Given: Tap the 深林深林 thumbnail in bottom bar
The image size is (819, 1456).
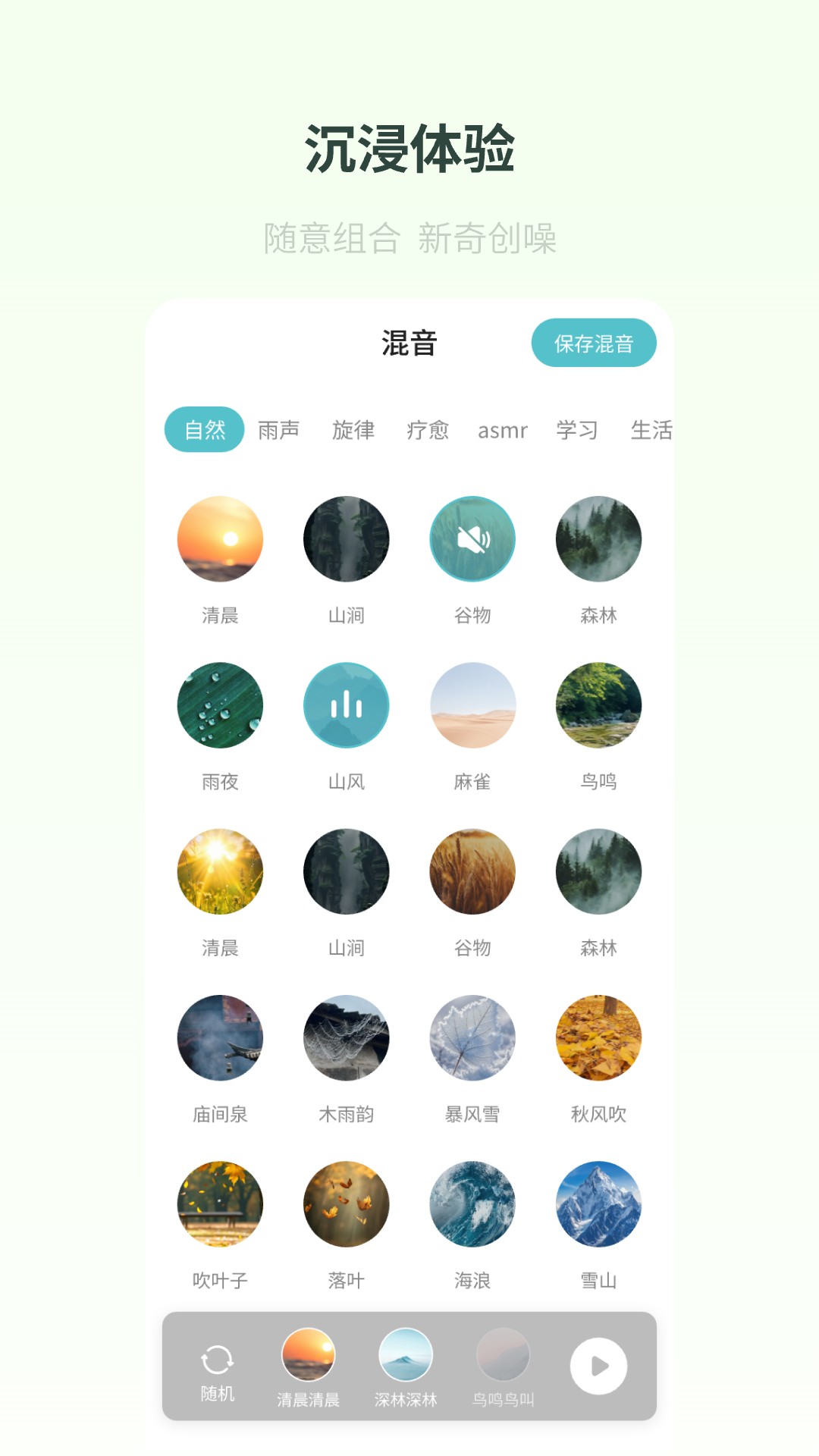Looking at the screenshot, I should (404, 1357).
